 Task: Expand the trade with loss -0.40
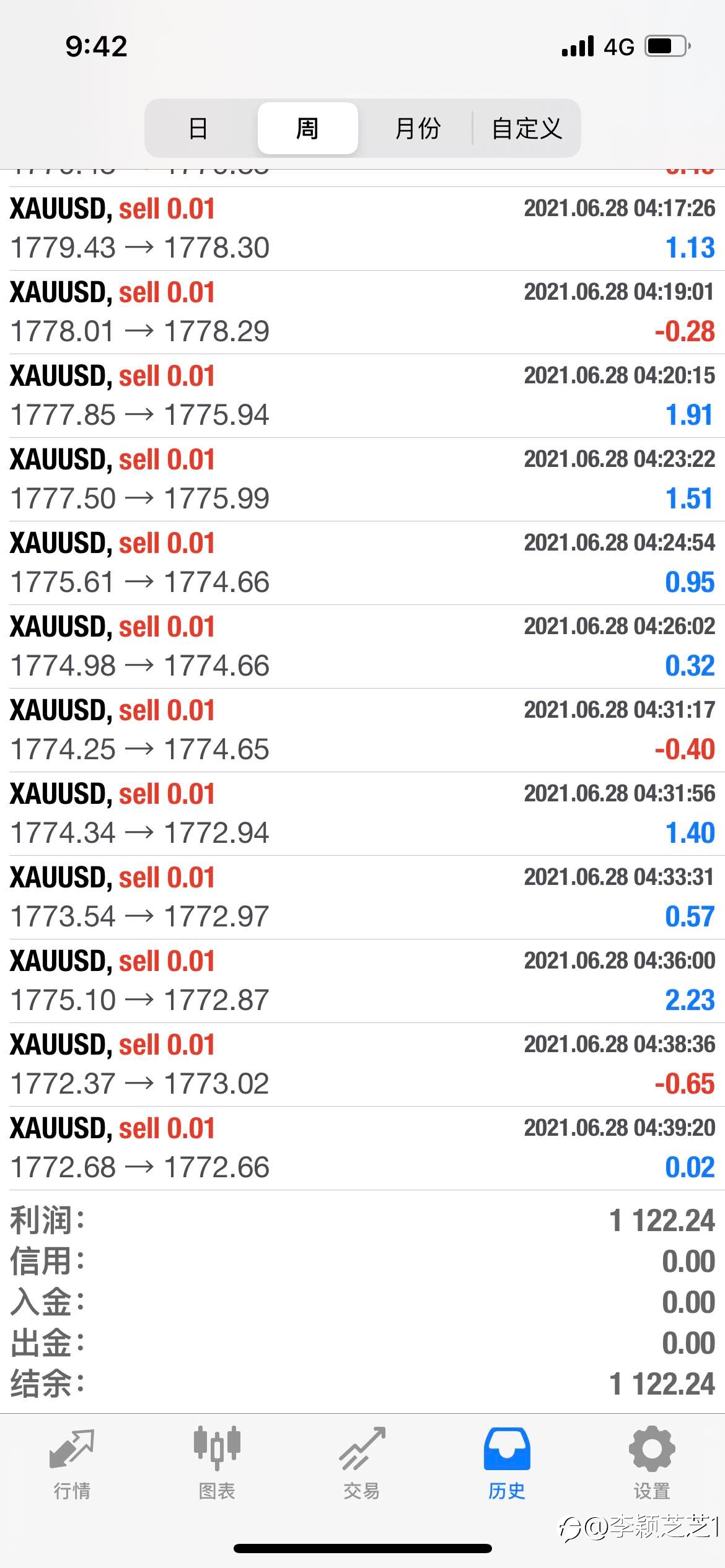pyautogui.click(x=362, y=730)
